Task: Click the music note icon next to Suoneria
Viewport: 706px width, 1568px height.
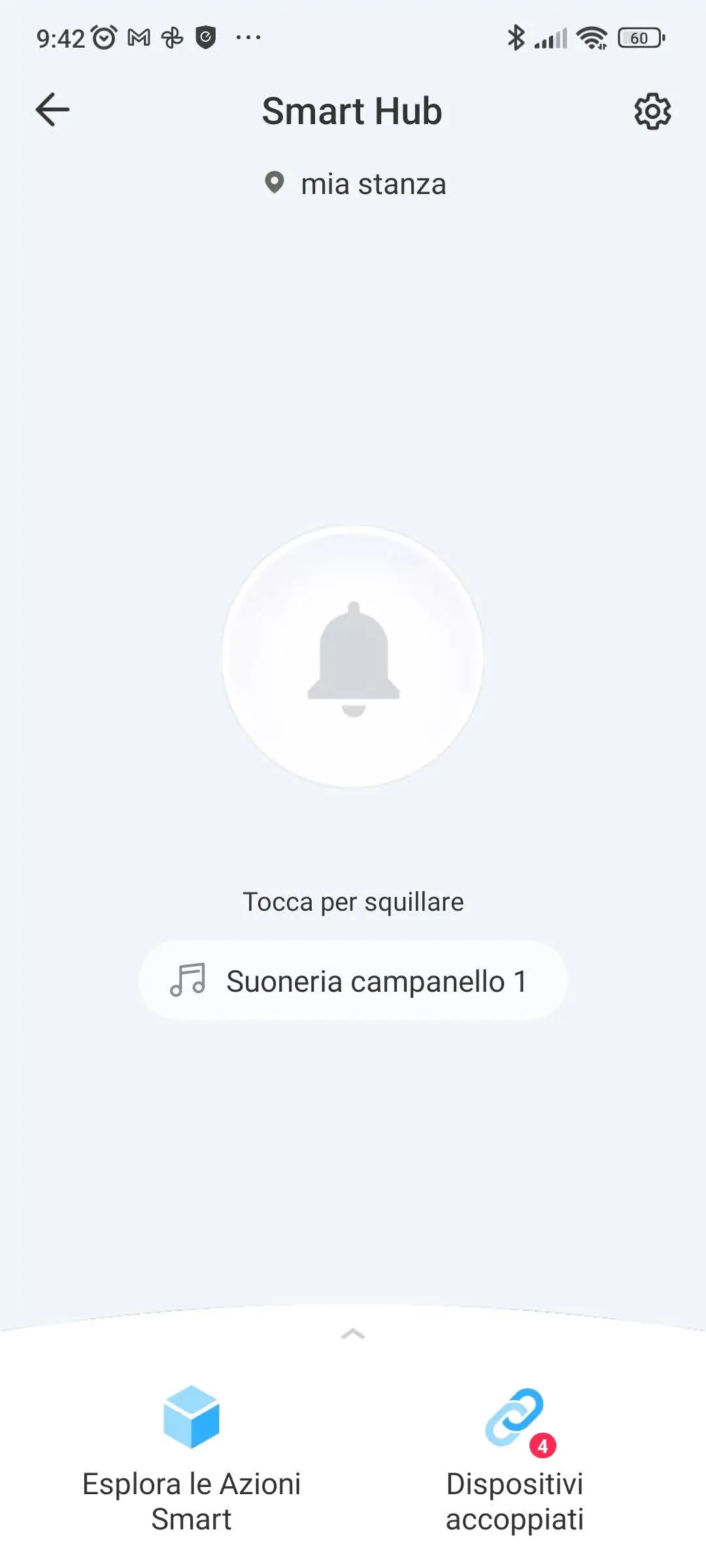Action: 190,980
